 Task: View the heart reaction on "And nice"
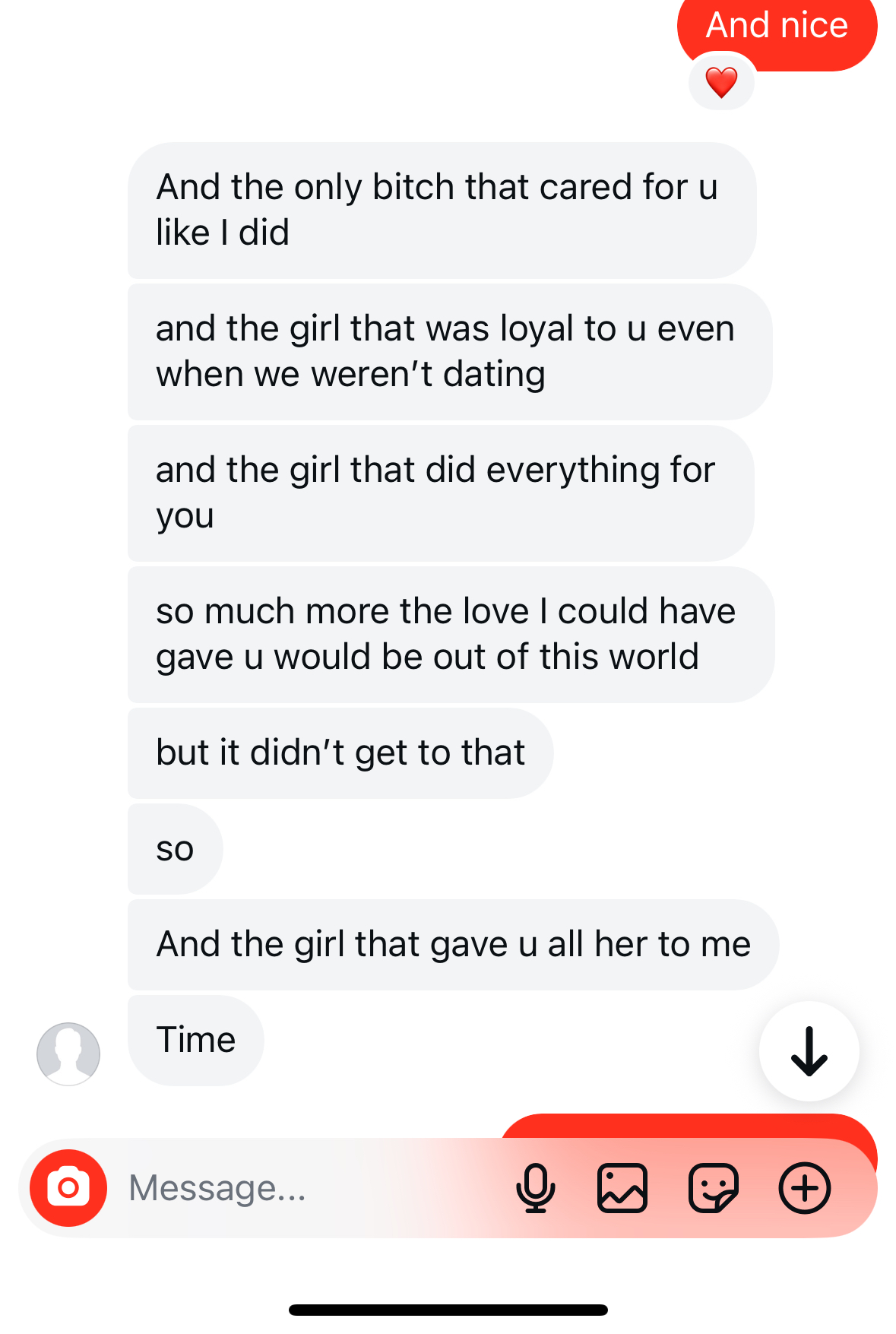click(x=721, y=82)
